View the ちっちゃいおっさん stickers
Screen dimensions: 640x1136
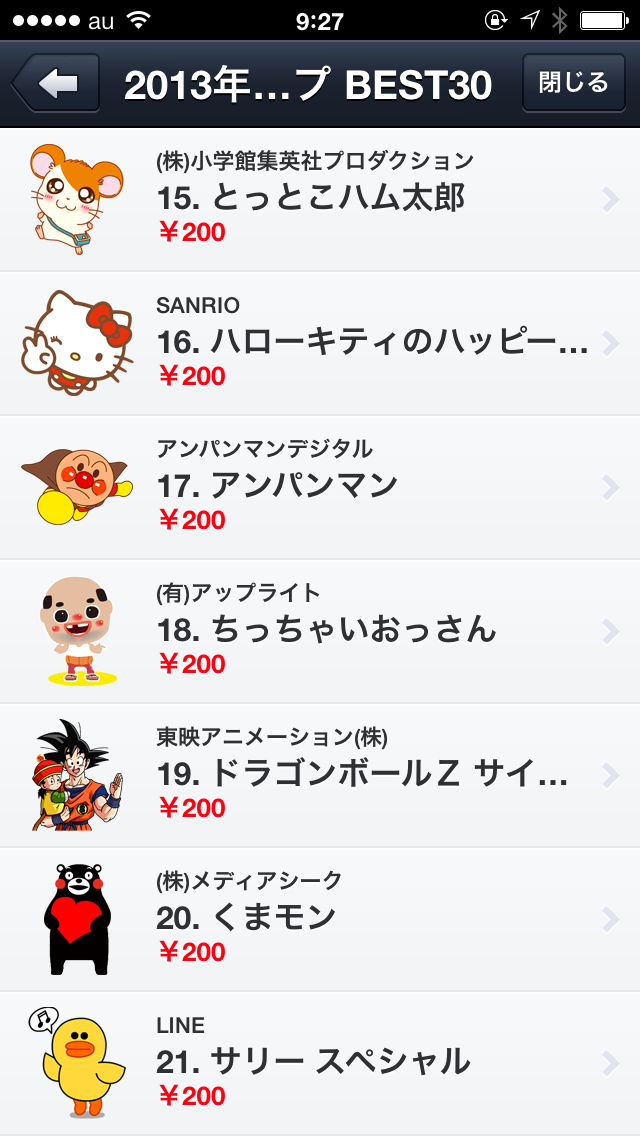[320, 632]
